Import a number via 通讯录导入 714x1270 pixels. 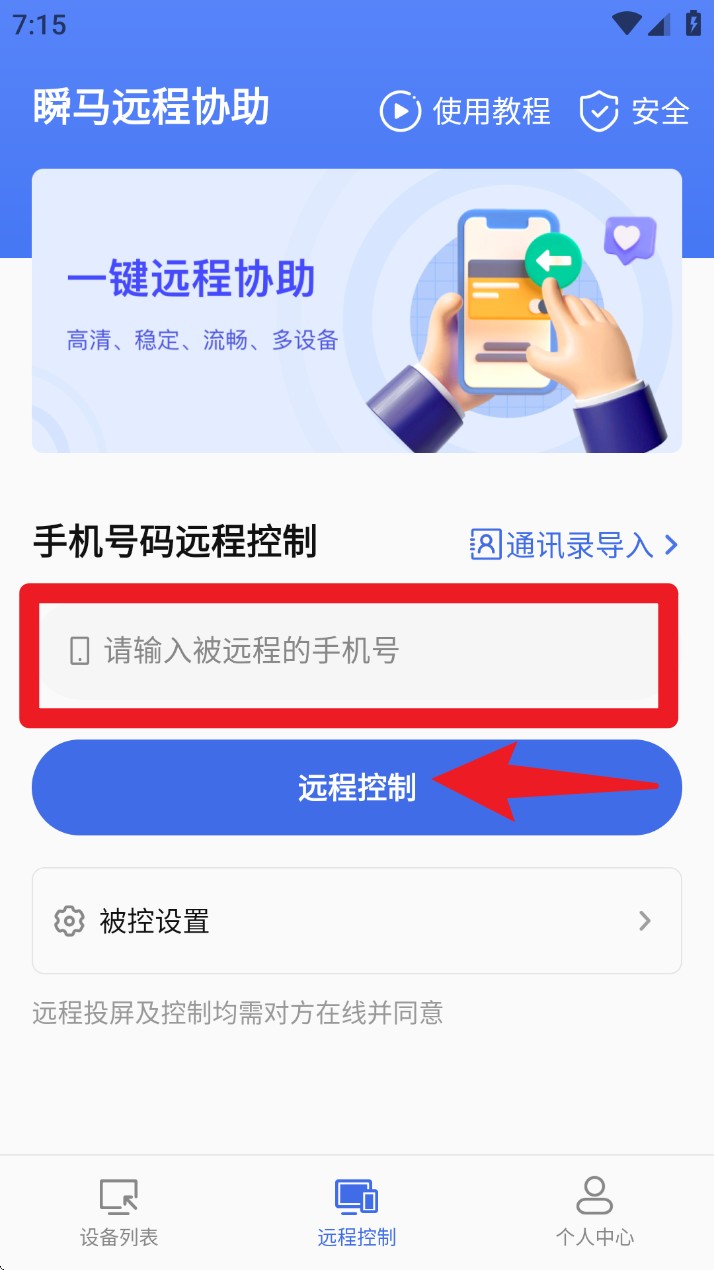574,545
